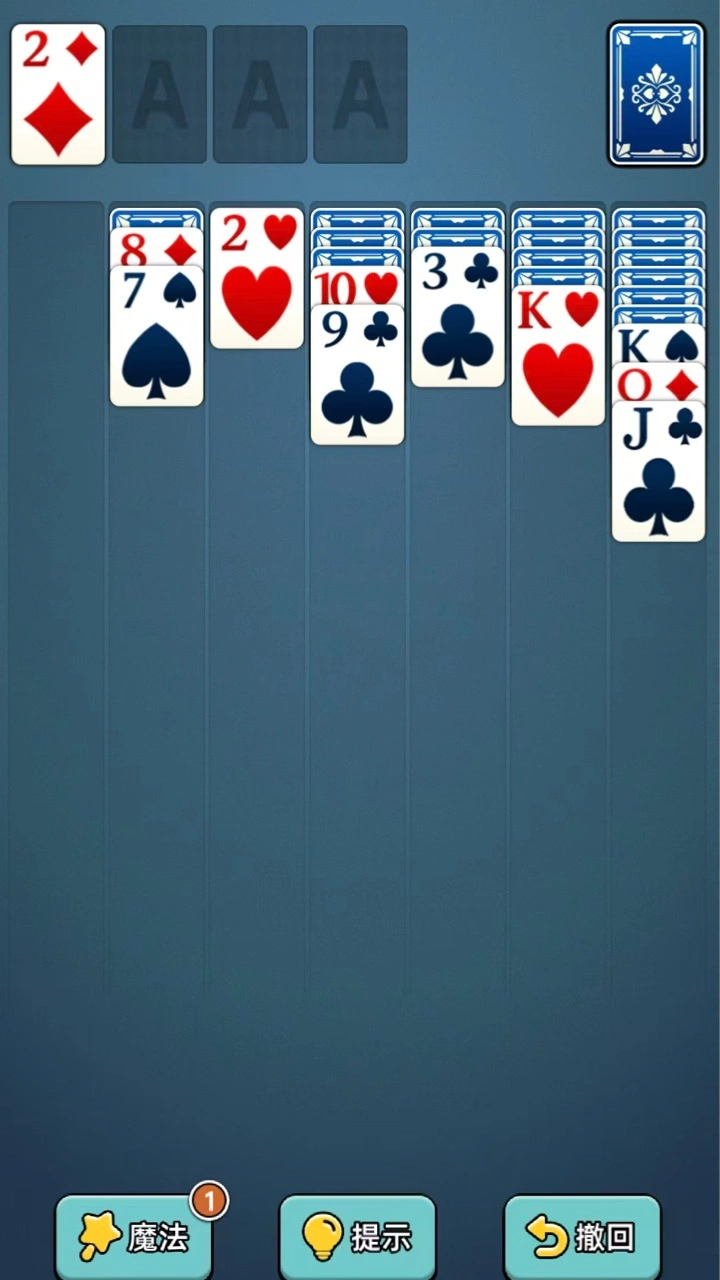Select the jack of clubs card

(x=658, y=472)
